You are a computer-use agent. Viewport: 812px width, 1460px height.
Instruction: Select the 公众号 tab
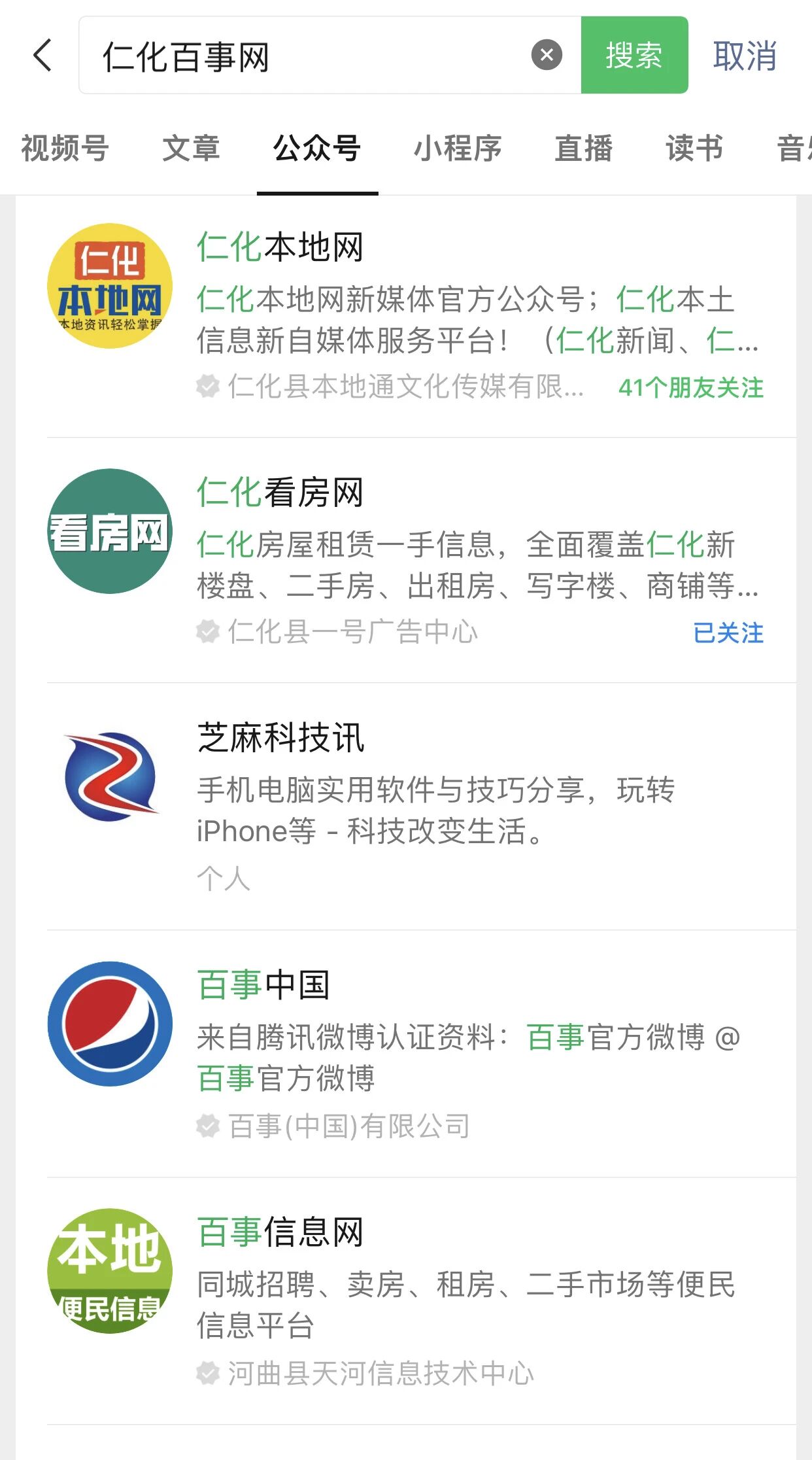coord(317,148)
